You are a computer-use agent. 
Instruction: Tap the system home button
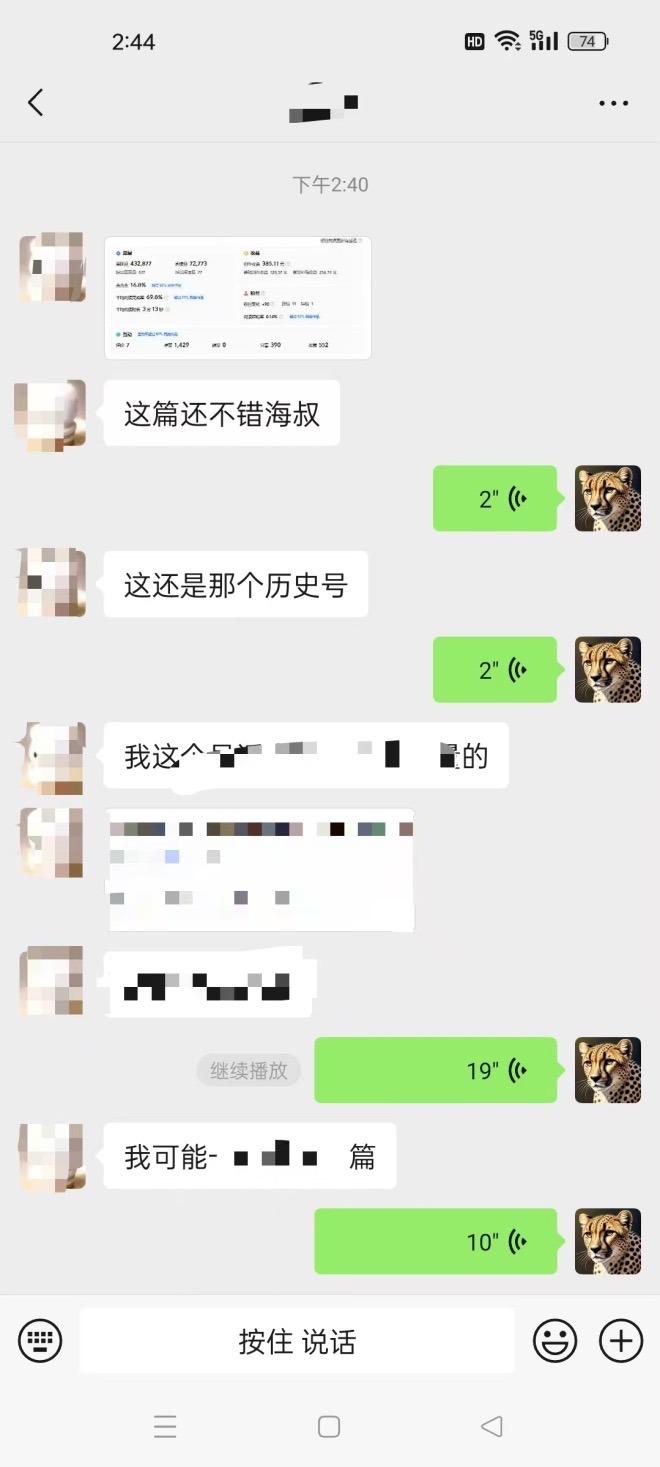pyautogui.click(x=329, y=1426)
